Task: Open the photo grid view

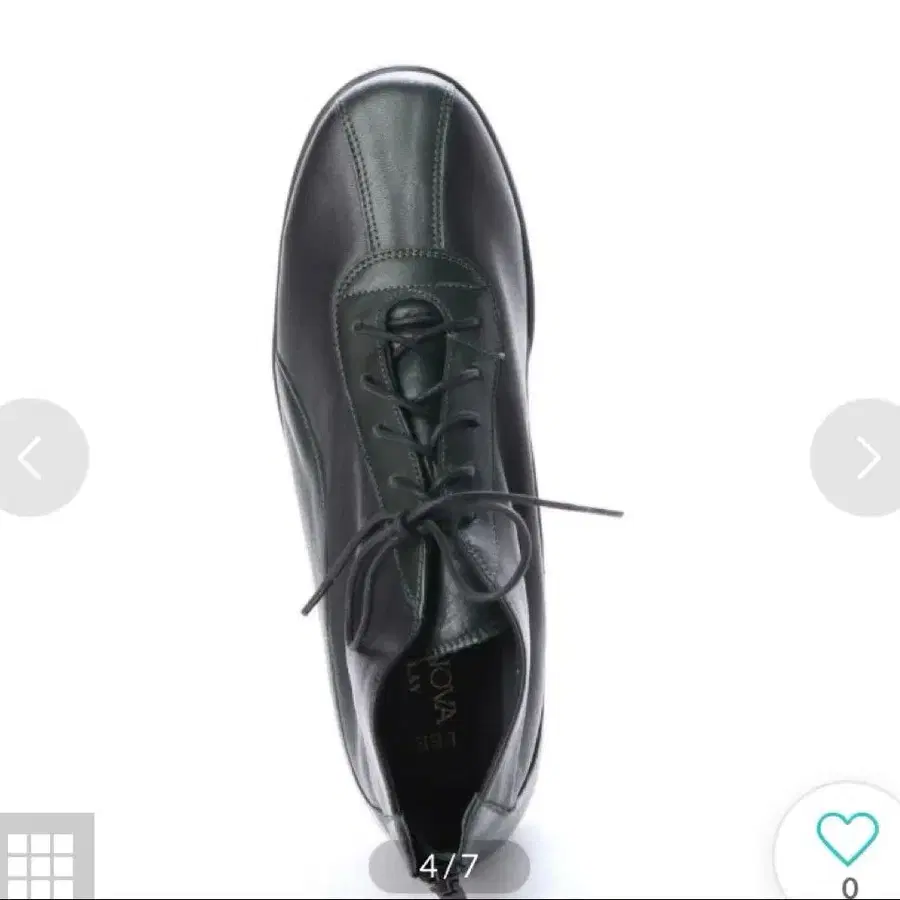Action: [x=46, y=856]
